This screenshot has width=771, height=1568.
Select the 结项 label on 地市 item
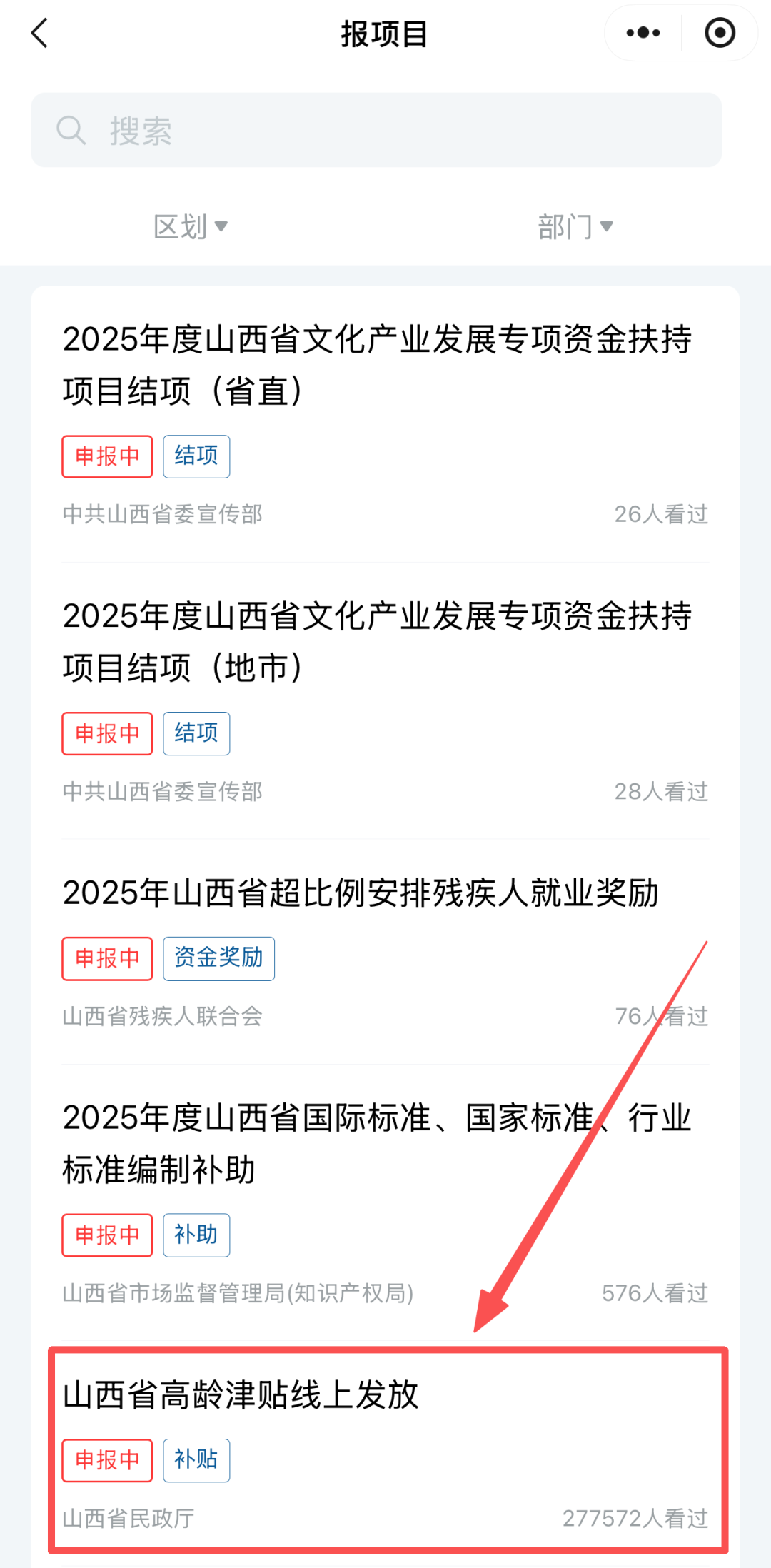[196, 733]
